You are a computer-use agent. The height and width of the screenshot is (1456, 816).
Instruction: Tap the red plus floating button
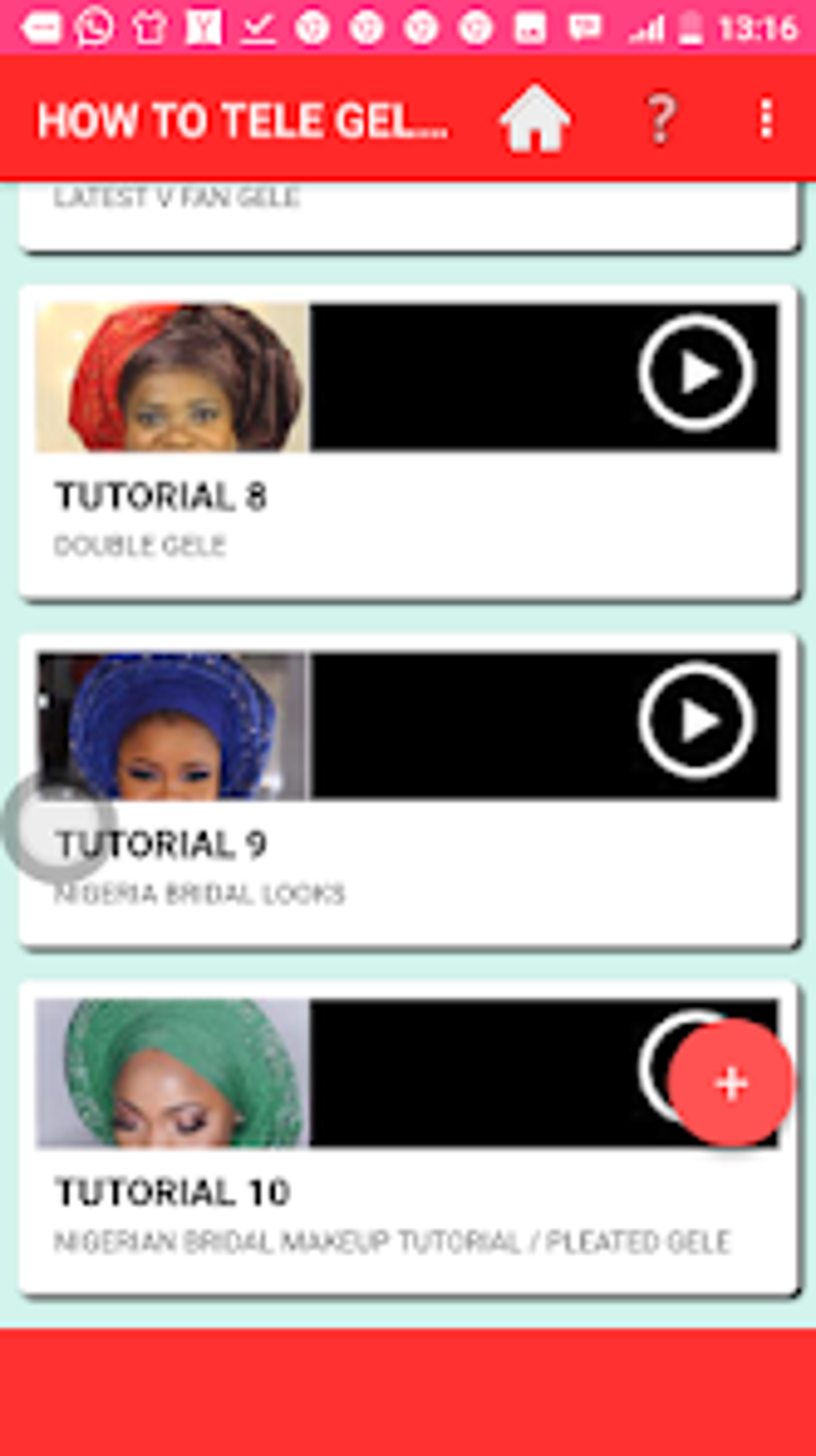click(730, 1083)
